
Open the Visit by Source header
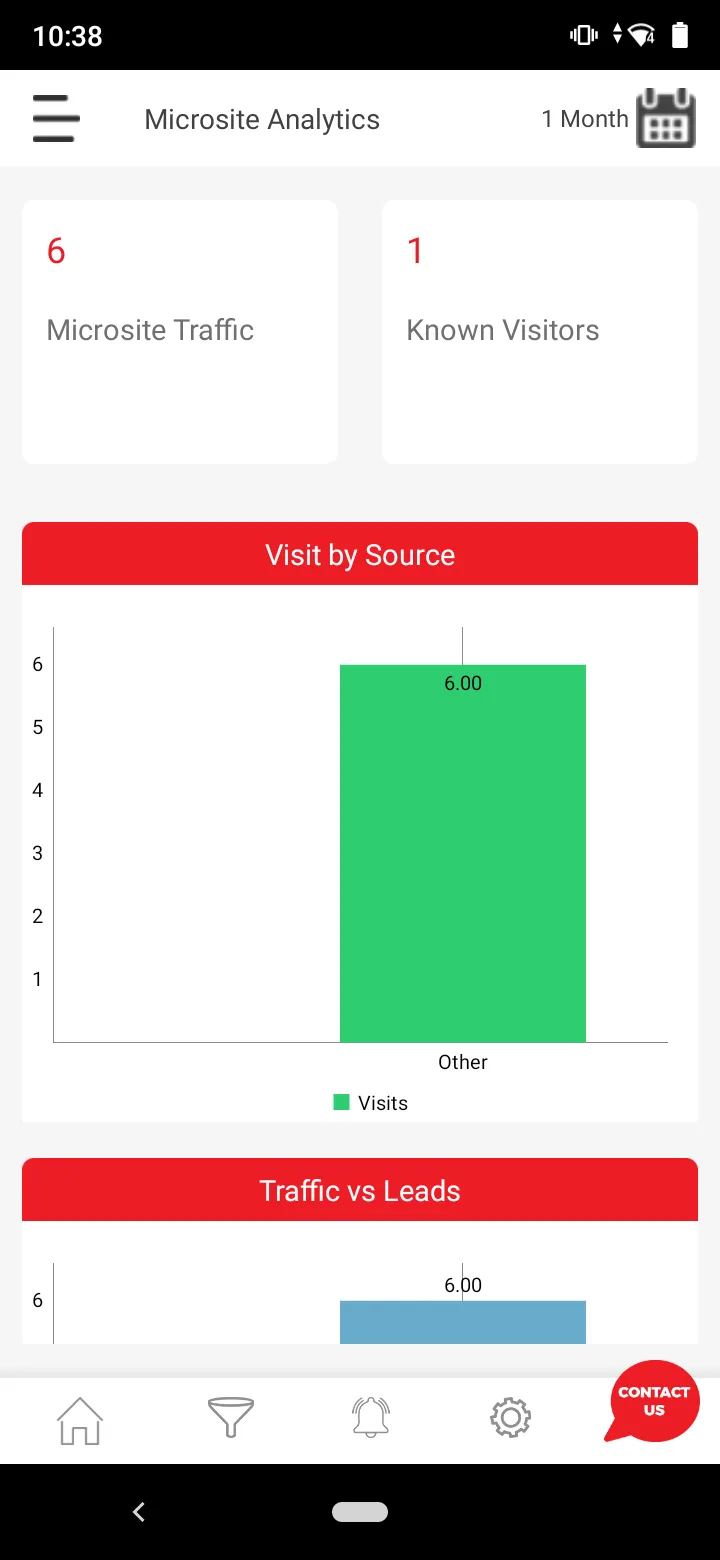360,554
